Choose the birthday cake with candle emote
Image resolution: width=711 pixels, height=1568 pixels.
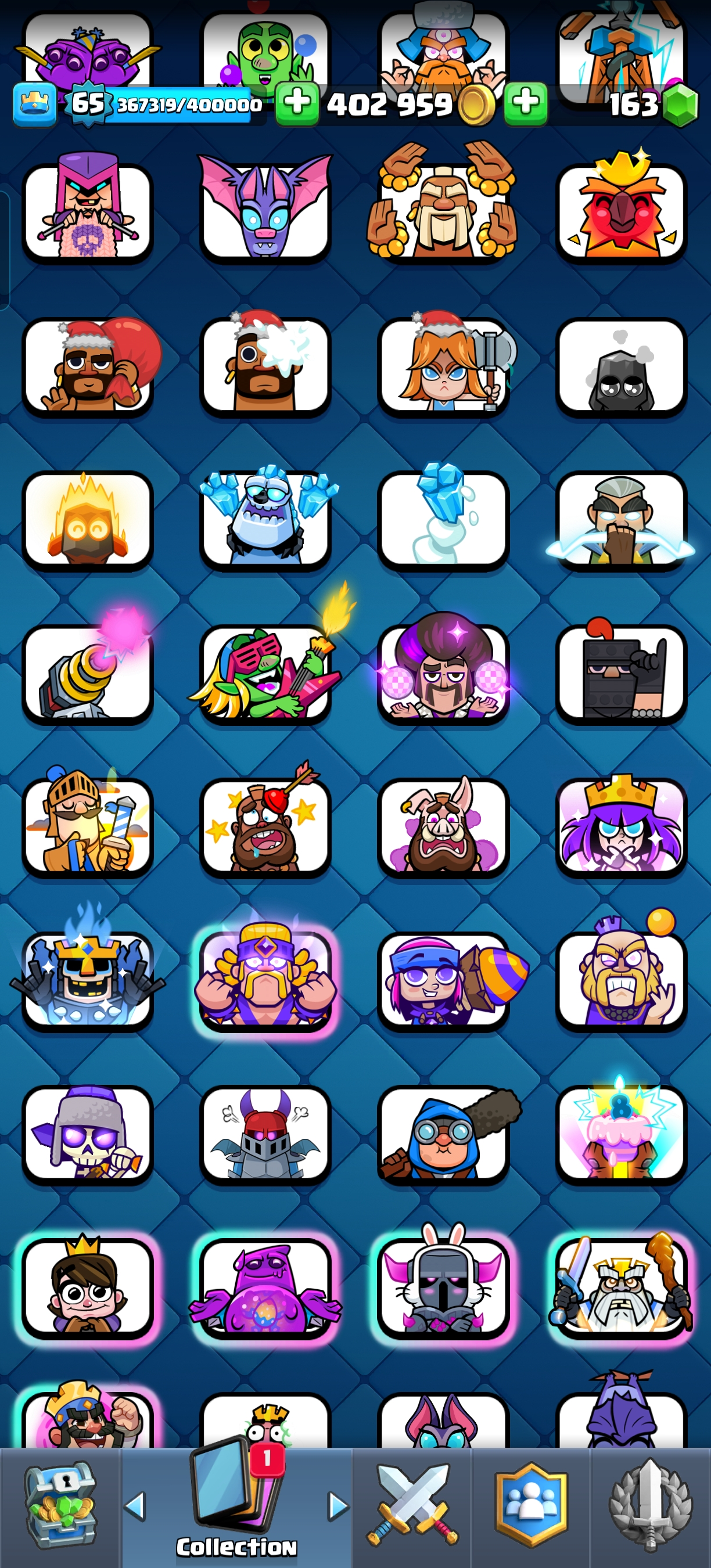620,1134
